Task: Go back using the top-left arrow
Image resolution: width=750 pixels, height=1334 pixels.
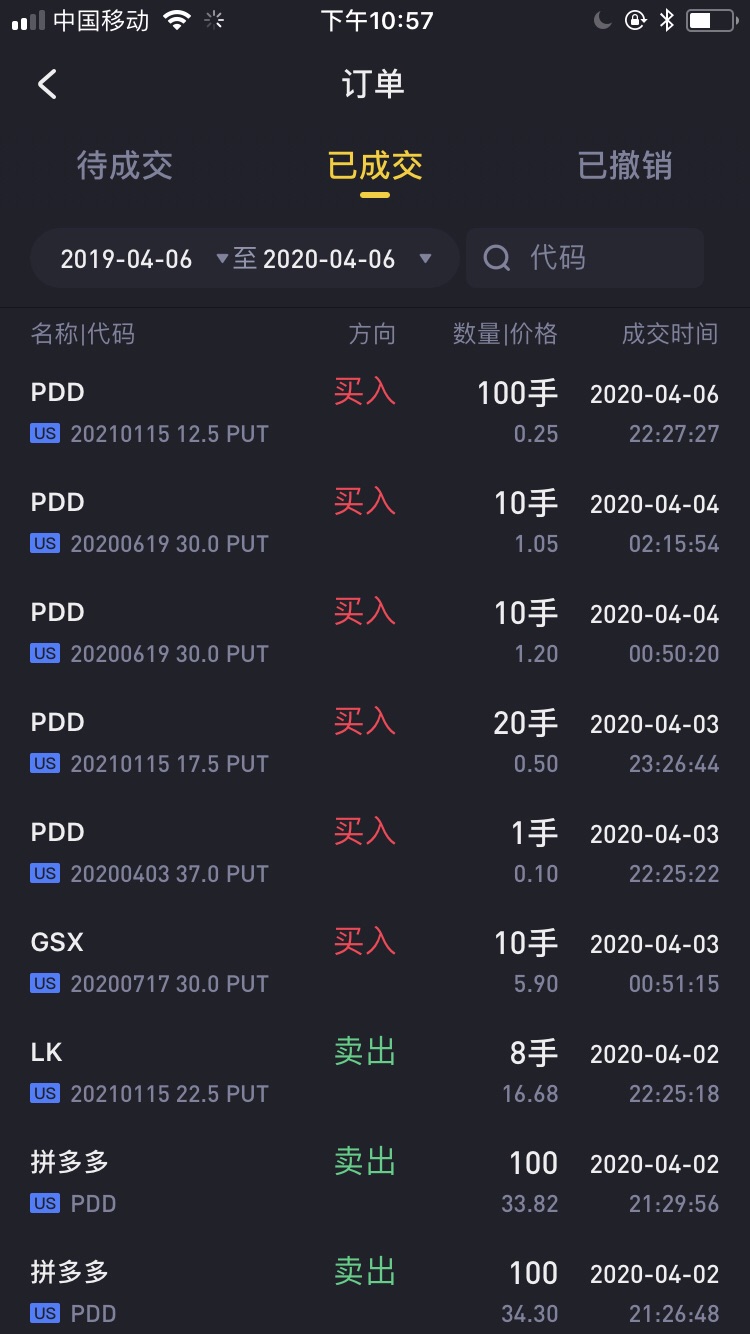Action: 47,84
